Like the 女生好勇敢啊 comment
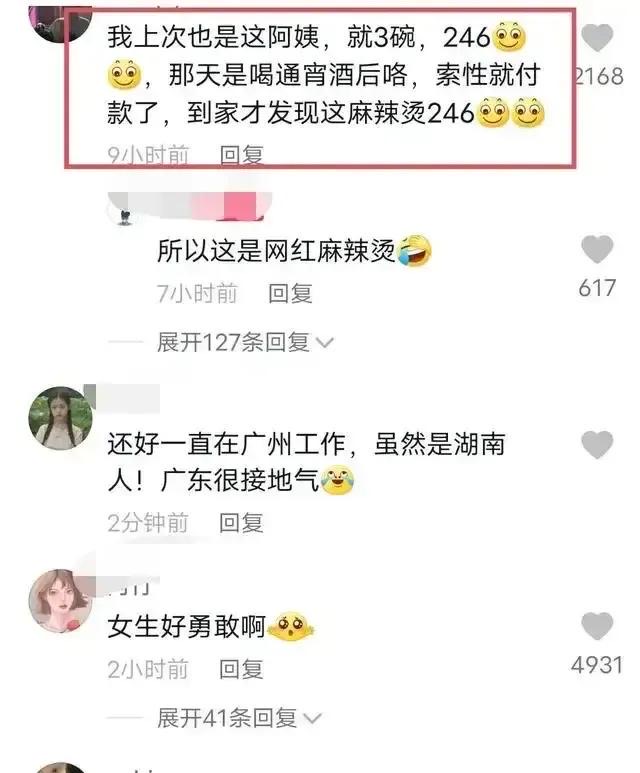 597,627
